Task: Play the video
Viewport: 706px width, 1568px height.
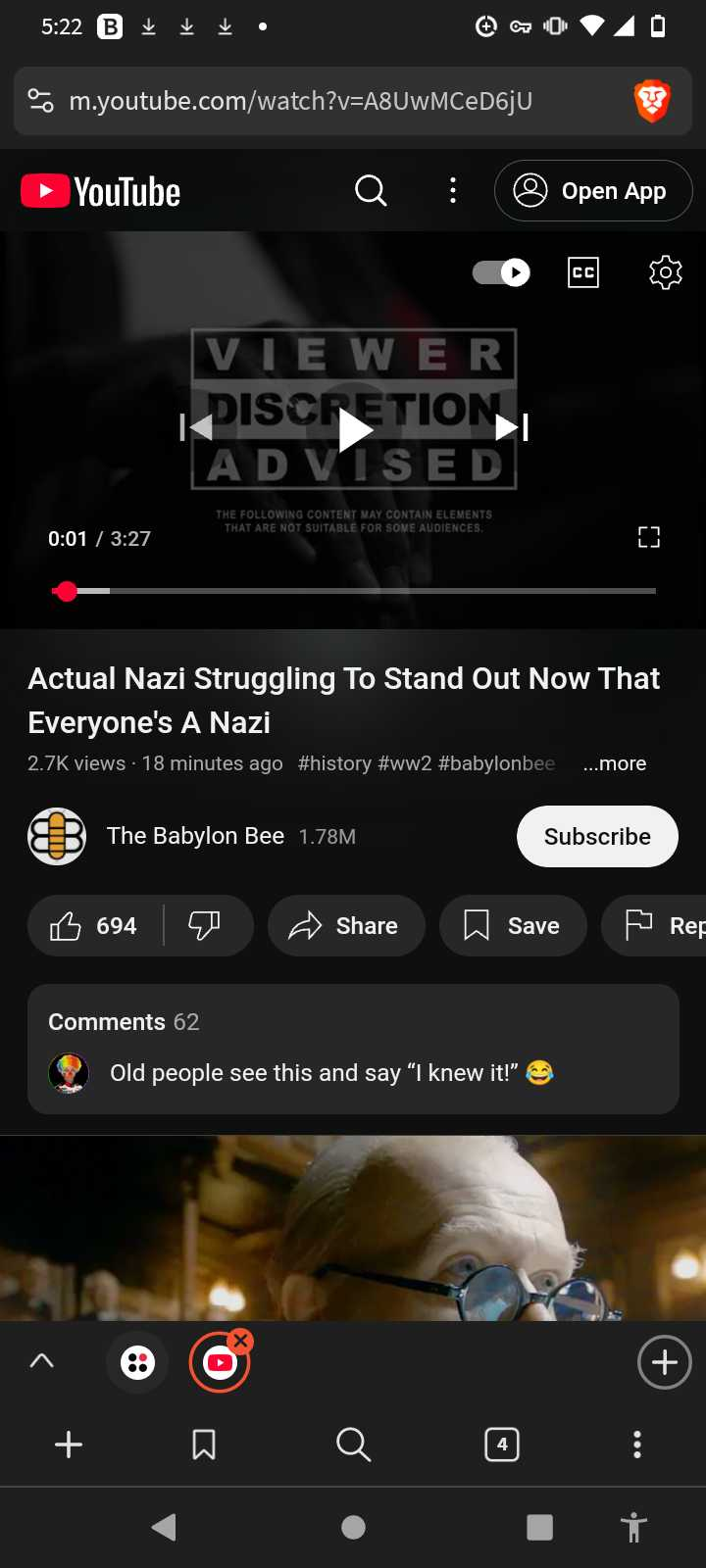Action: click(x=354, y=428)
